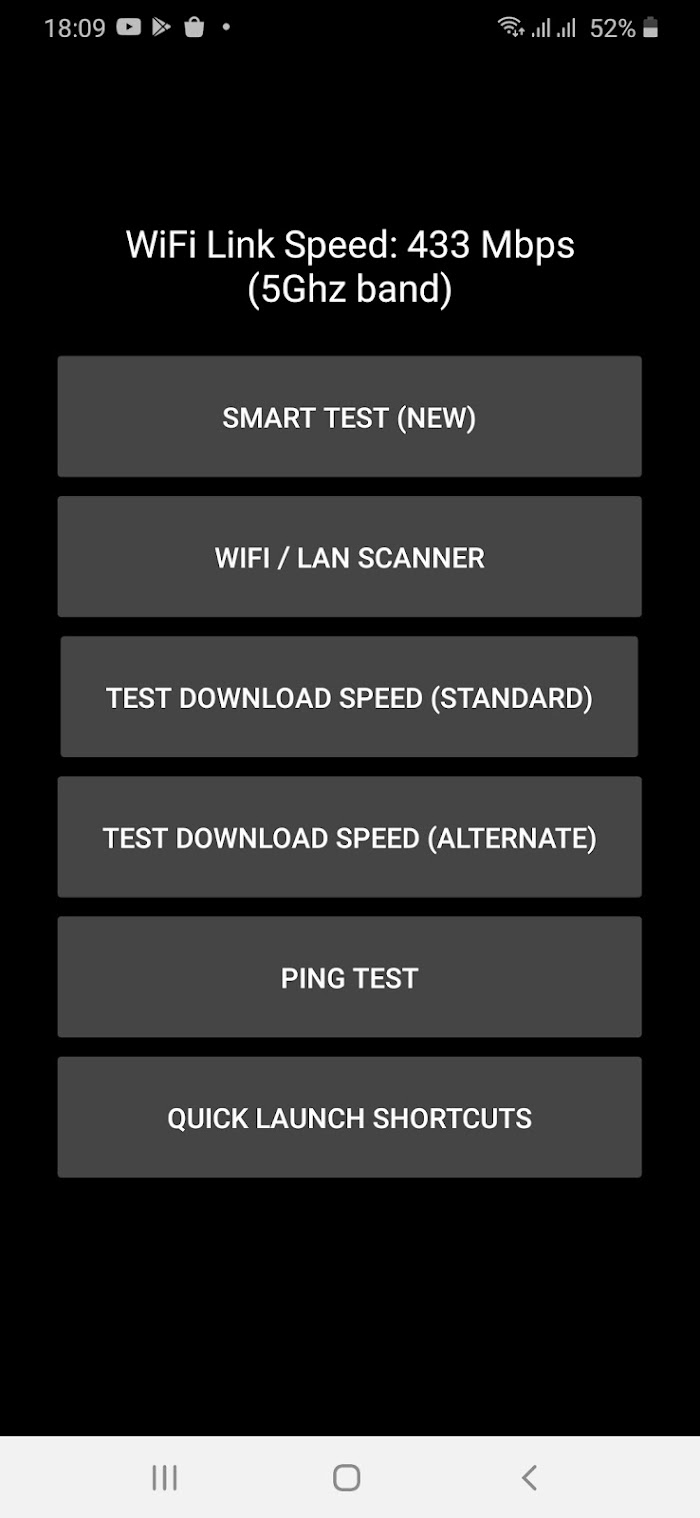Screen dimensions: 700x1518
Task: Open the WiFi / LAN Scanner
Action: click(349, 557)
